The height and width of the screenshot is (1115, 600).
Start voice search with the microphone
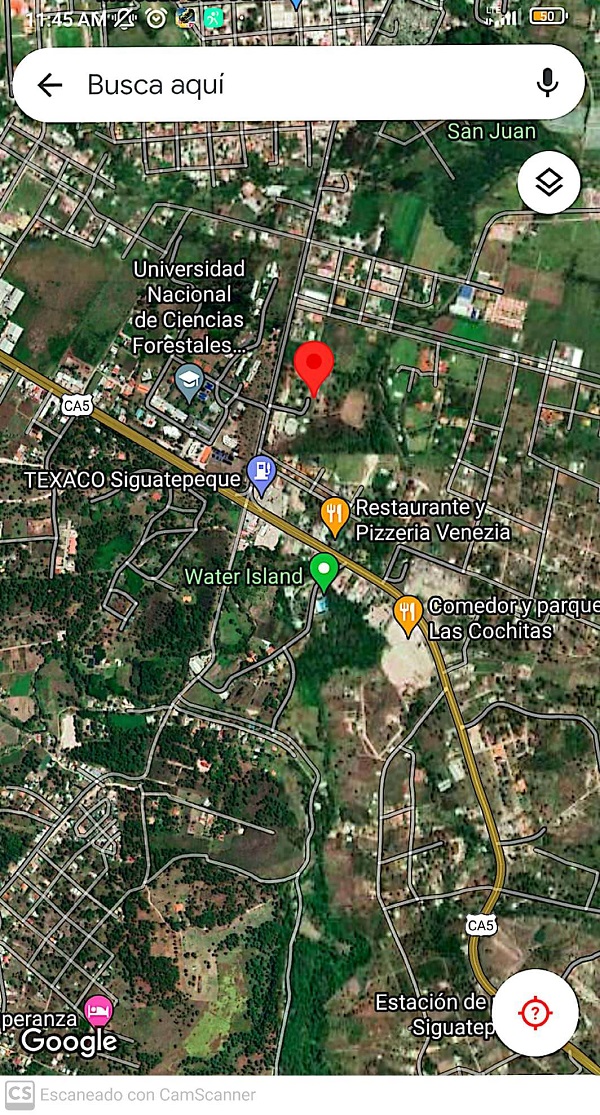click(x=547, y=83)
